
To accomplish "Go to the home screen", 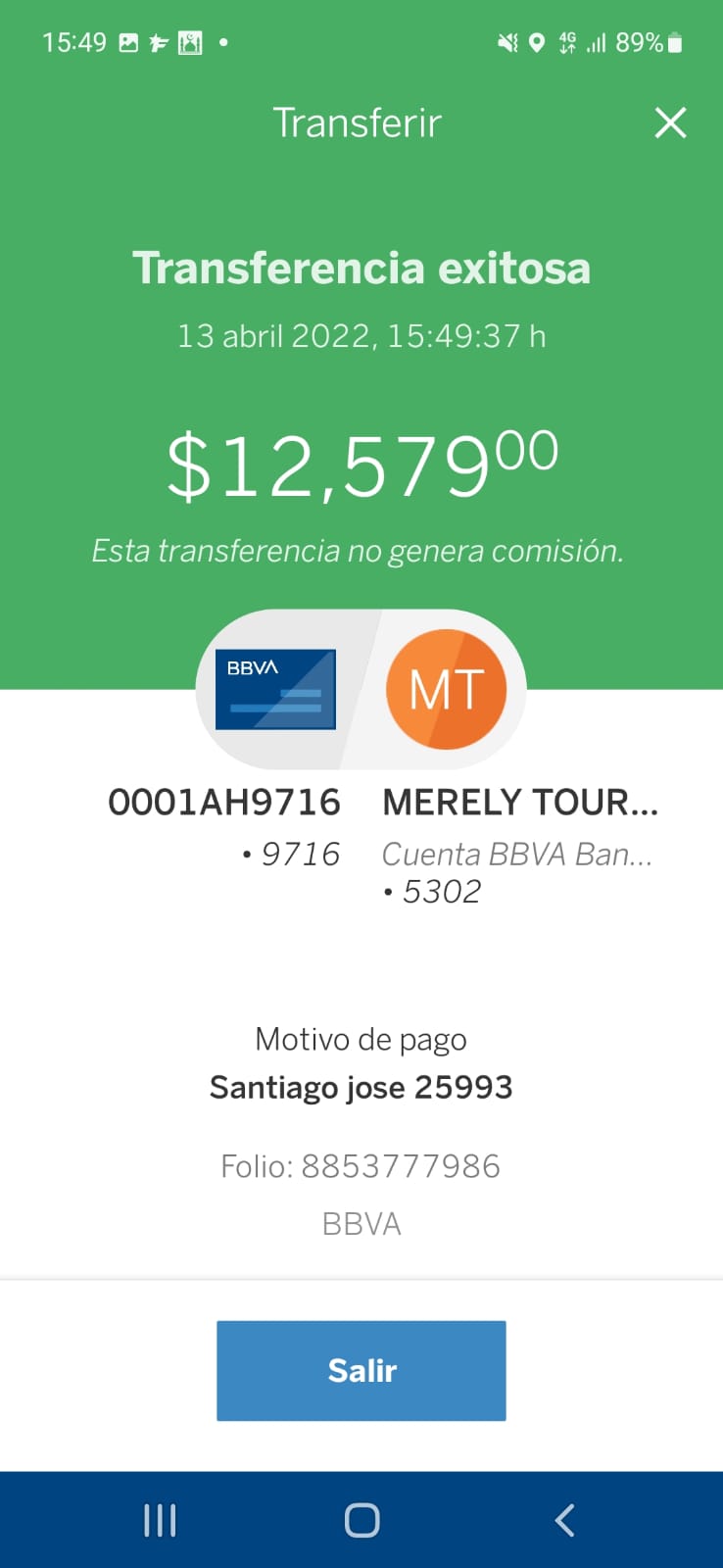I will click(x=361, y=1520).
